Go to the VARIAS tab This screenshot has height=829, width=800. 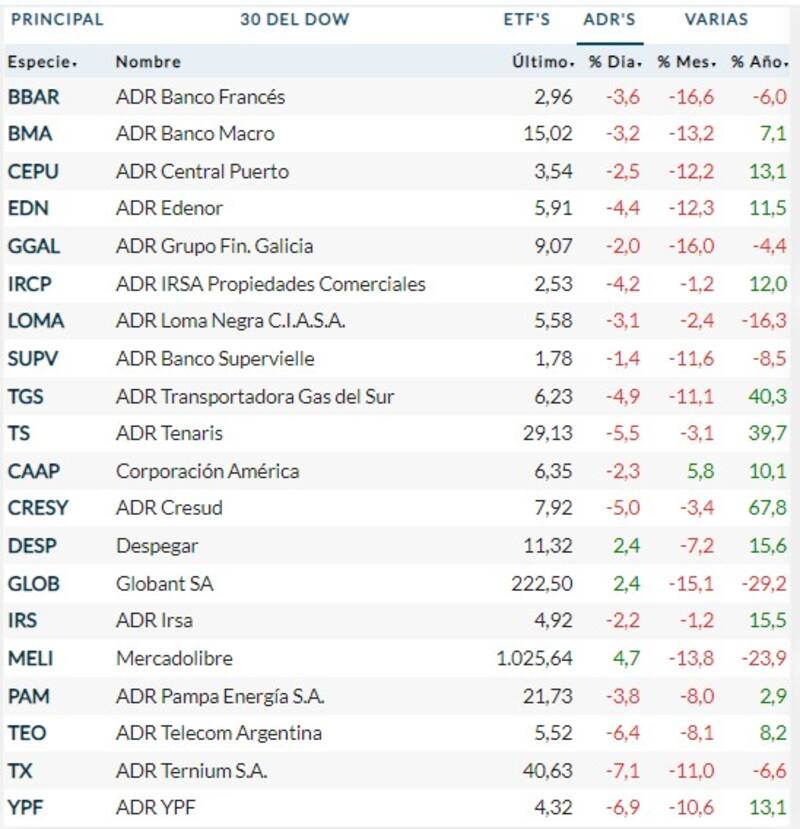[x=718, y=19]
